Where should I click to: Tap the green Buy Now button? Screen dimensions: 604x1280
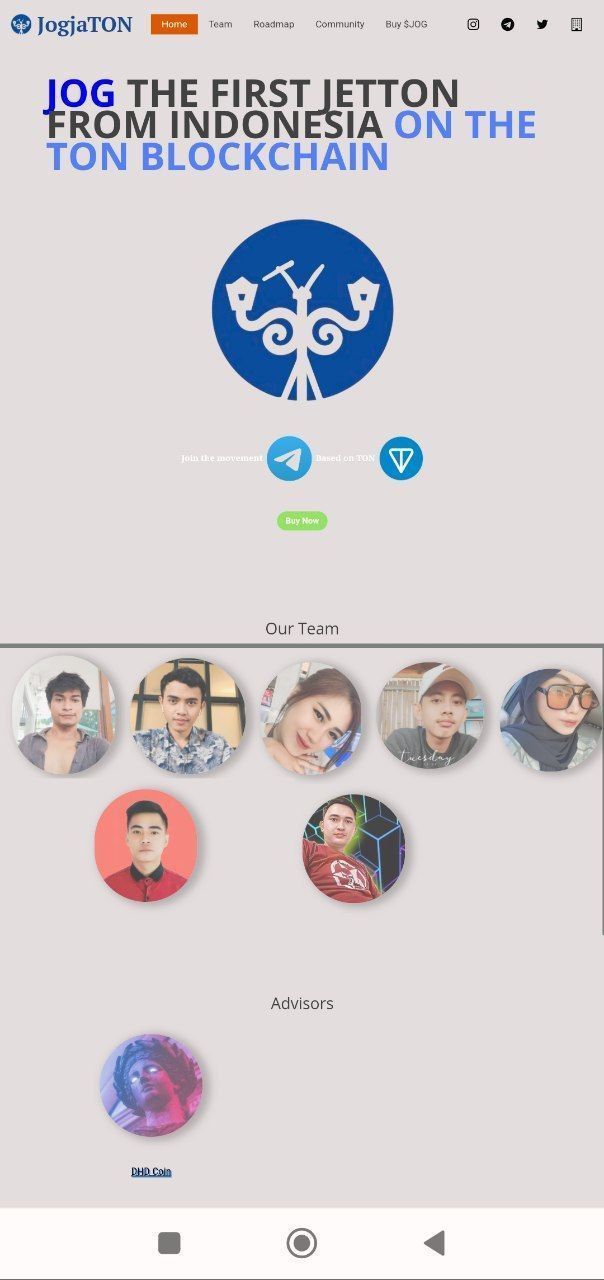(302, 521)
